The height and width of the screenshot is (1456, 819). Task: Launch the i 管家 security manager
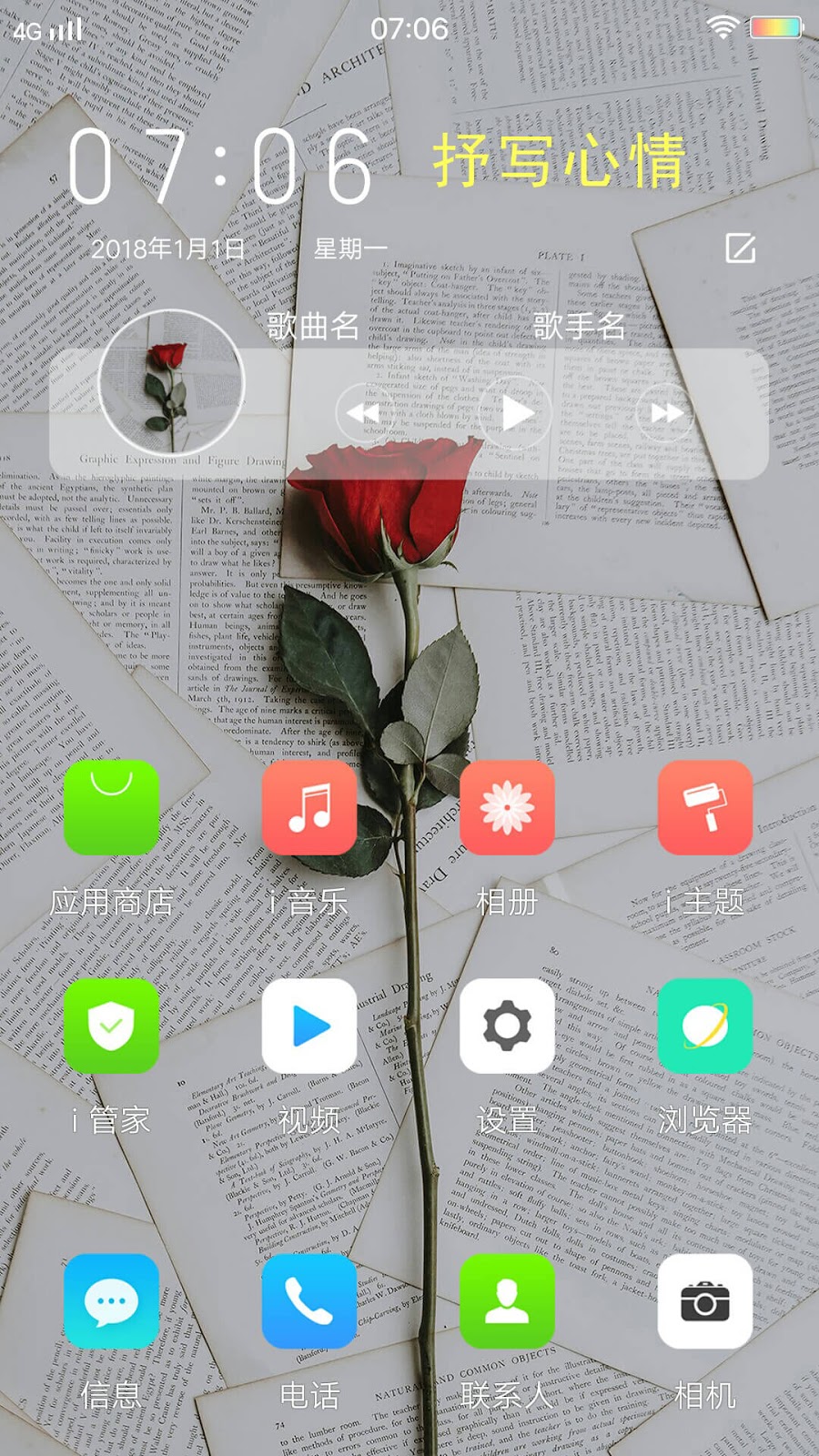tap(111, 1026)
